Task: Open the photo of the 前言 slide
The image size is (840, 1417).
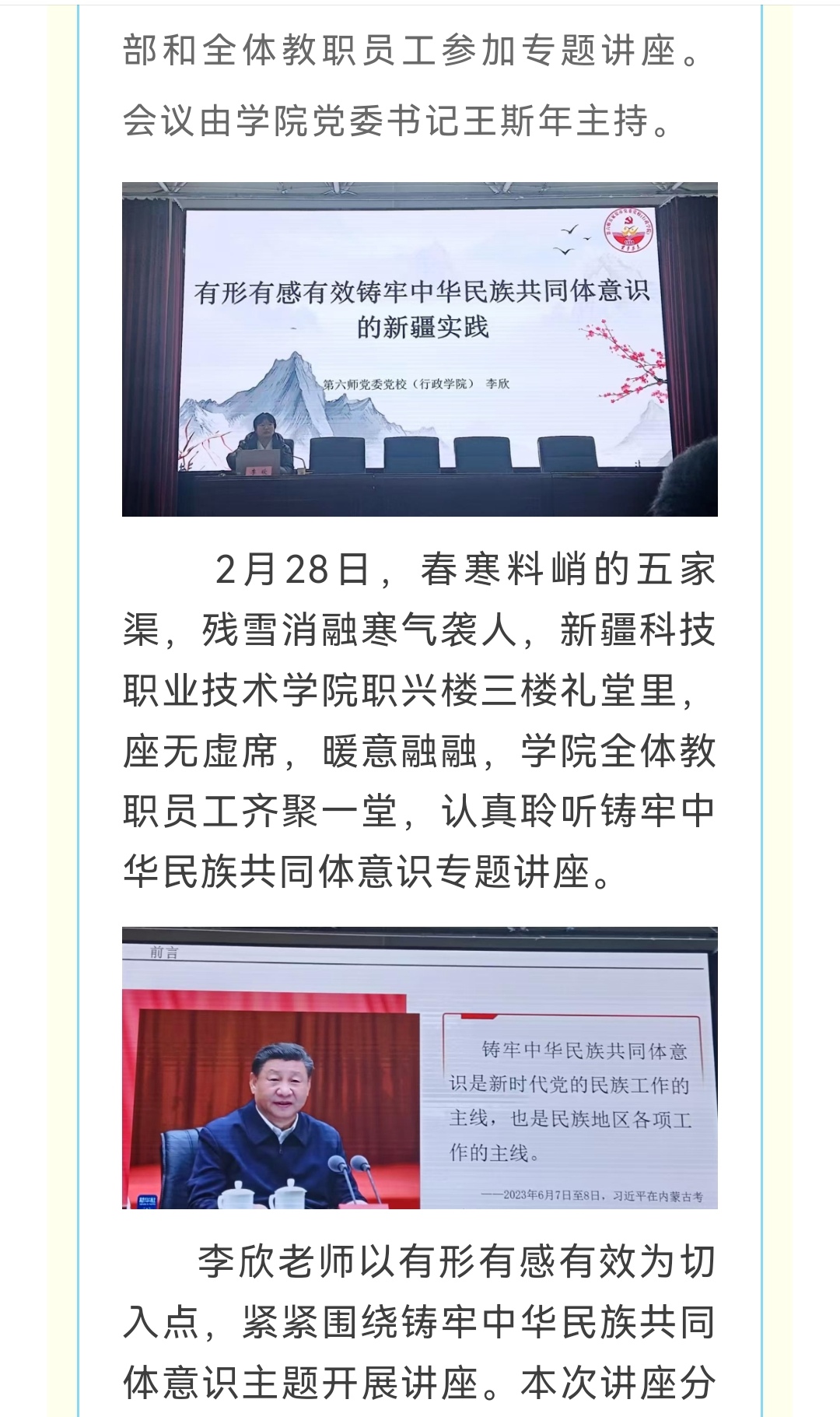Action: pos(419,1067)
